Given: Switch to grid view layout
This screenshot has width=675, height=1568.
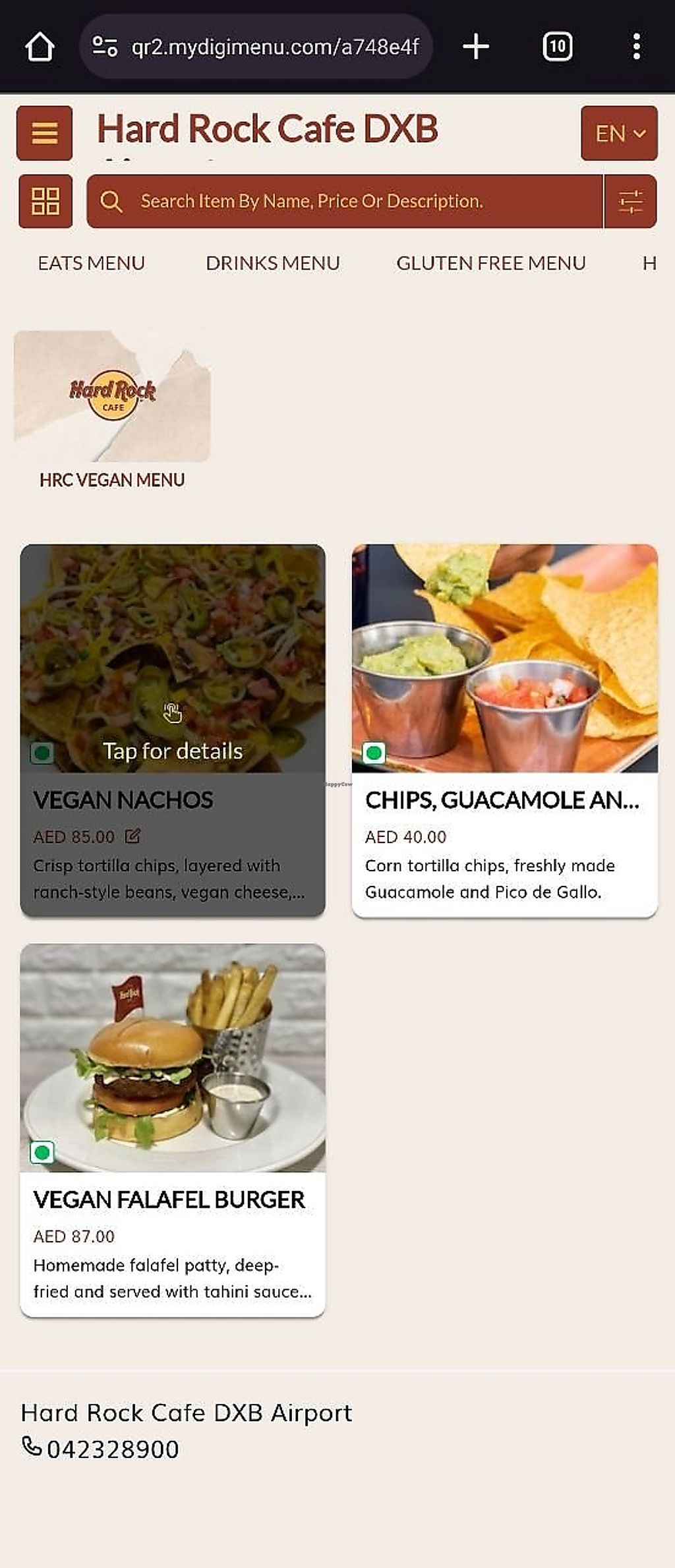Looking at the screenshot, I should 45,201.
